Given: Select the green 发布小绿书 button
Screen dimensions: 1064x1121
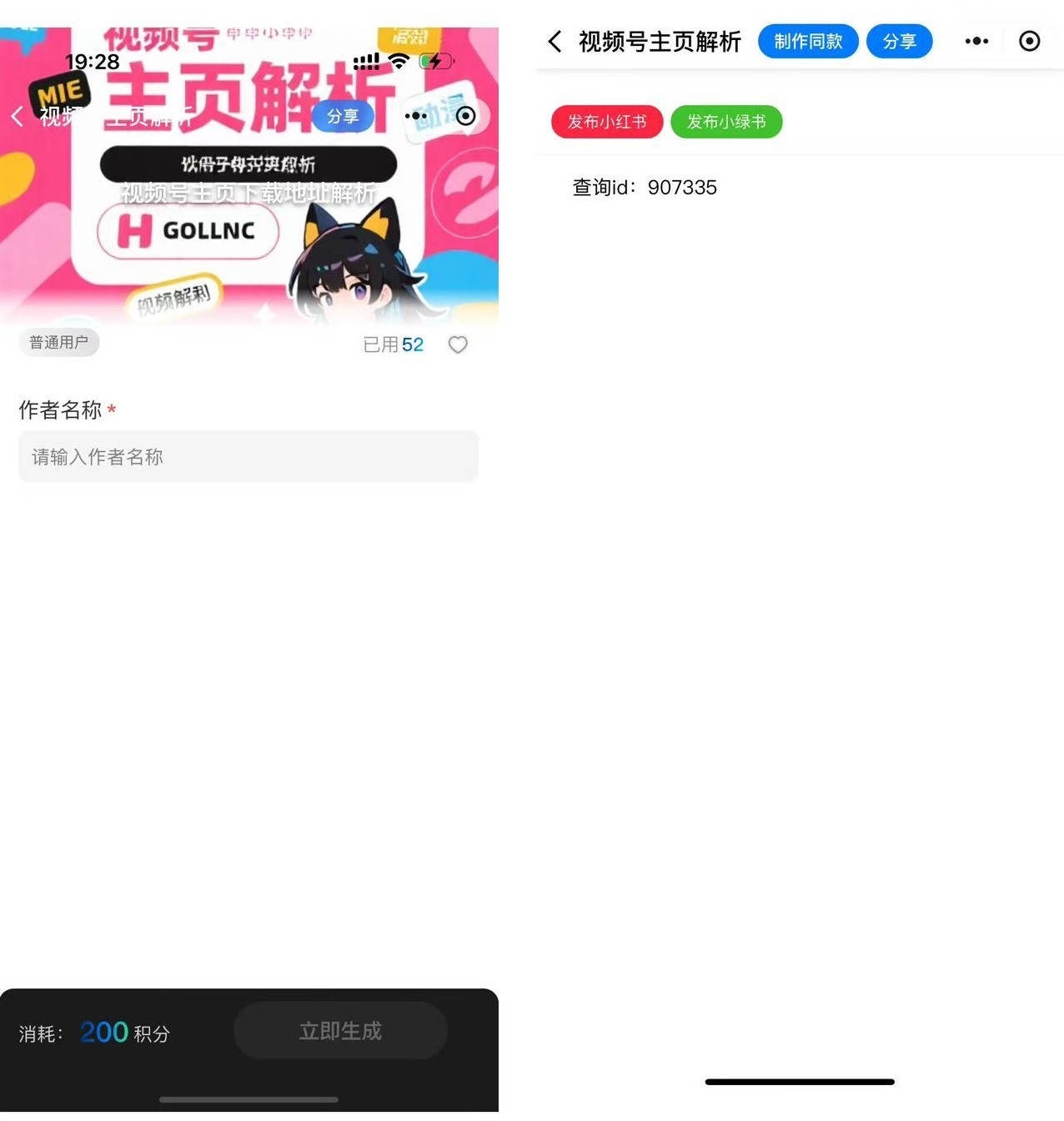Looking at the screenshot, I should [x=725, y=122].
